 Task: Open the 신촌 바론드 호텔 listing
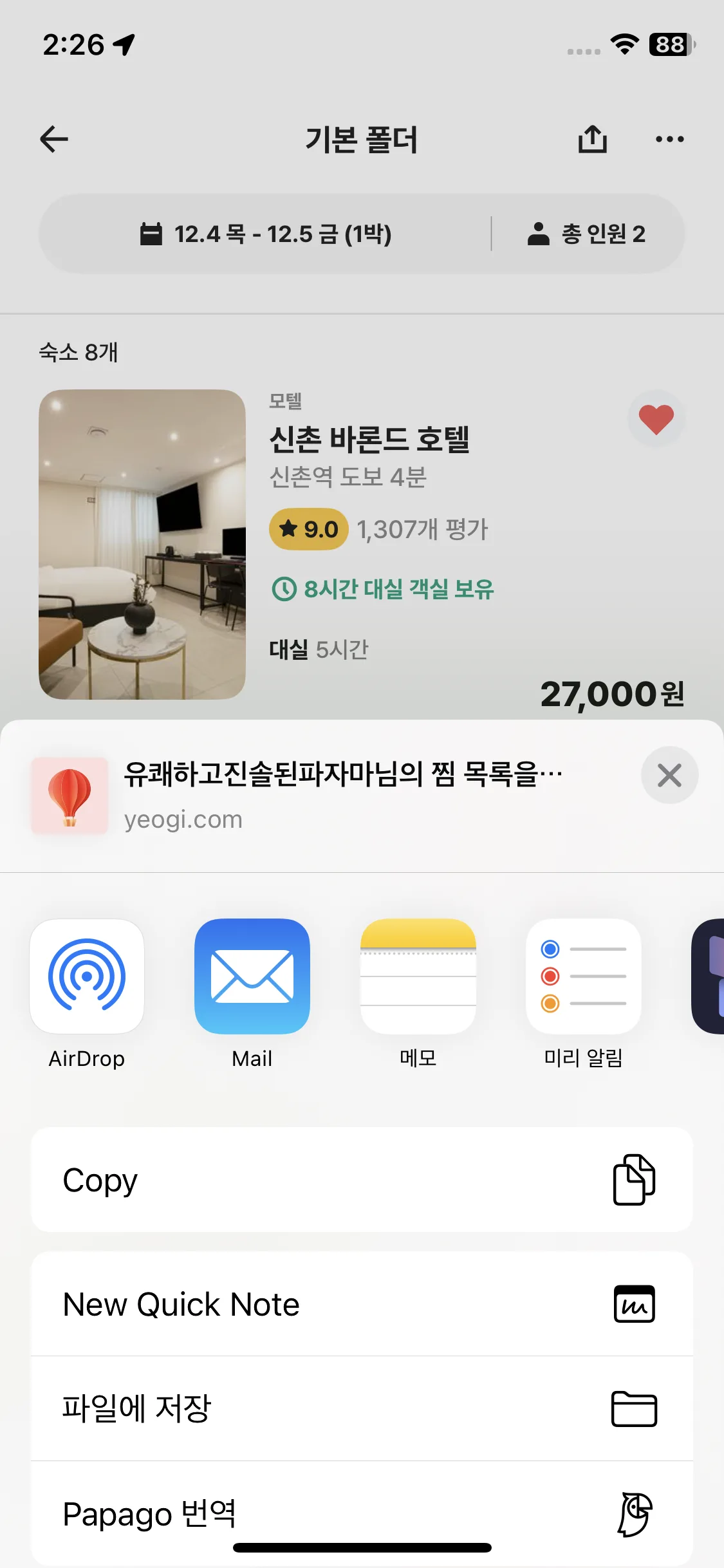(369, 440)
